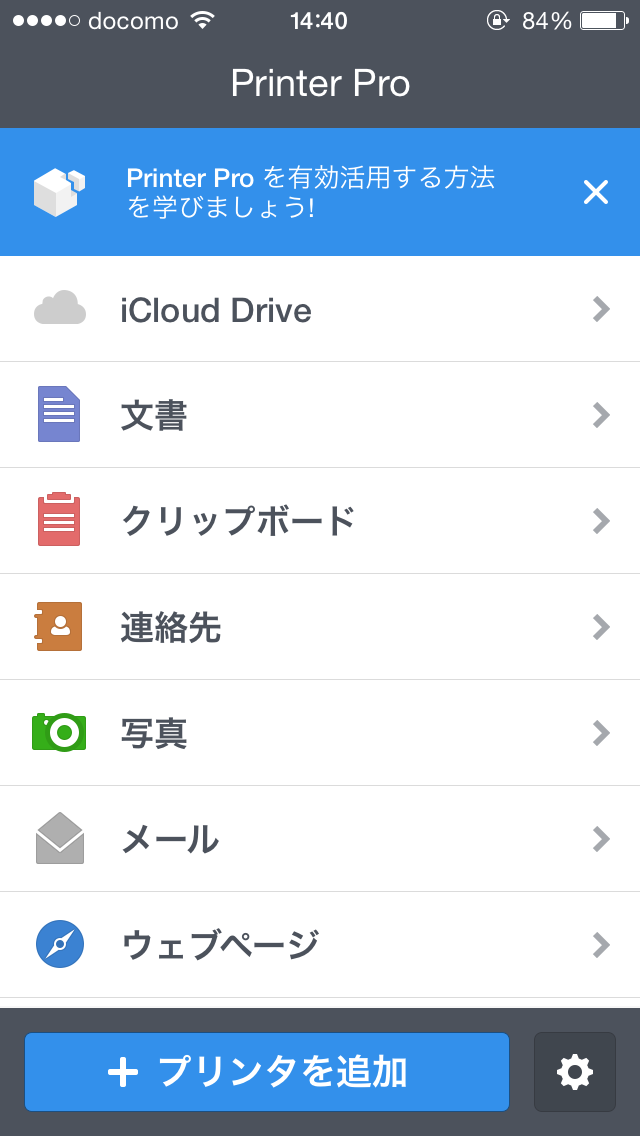Open the 文書 documents row
640x1136 pixels.
click(x=320, y=415)
